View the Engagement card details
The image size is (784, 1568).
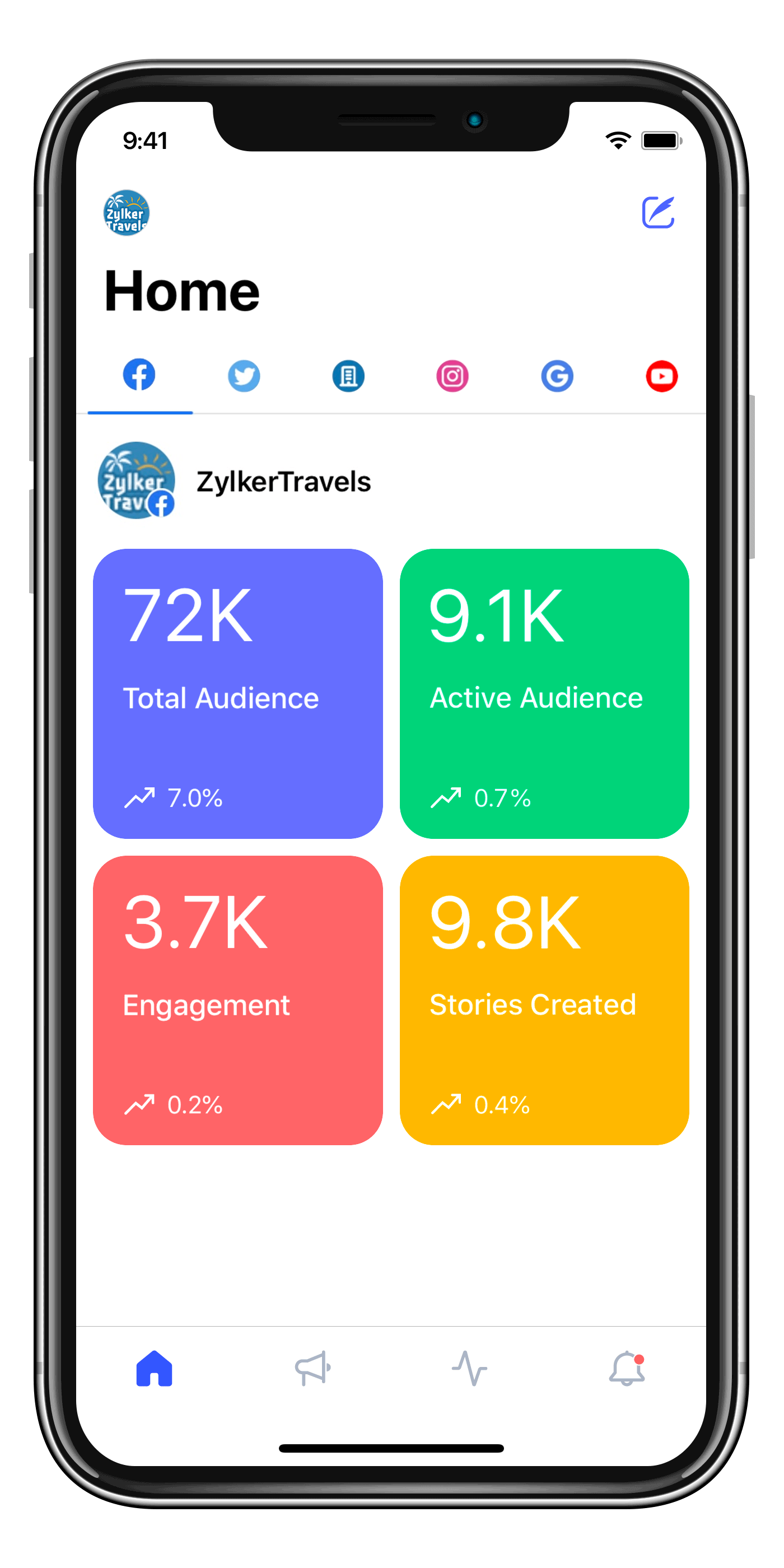(237, 1000)
